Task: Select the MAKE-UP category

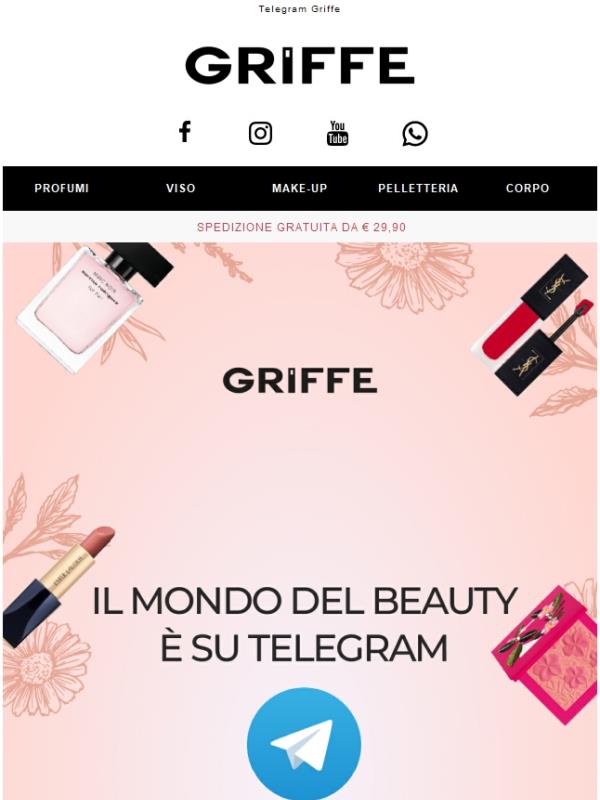Action: [x=299, y=188]
